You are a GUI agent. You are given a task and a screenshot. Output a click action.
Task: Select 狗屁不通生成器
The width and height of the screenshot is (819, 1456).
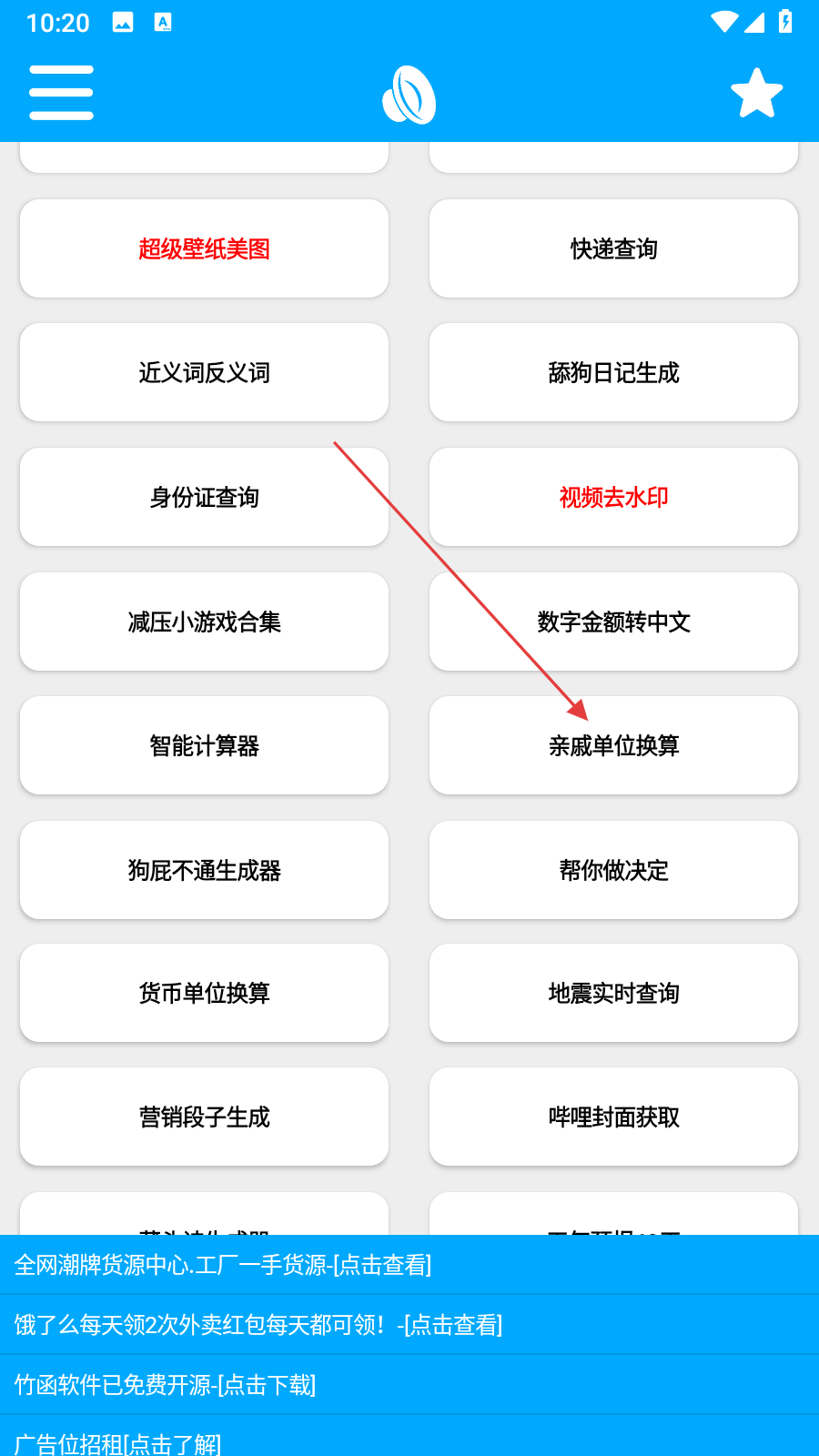(x=204, y=870)
